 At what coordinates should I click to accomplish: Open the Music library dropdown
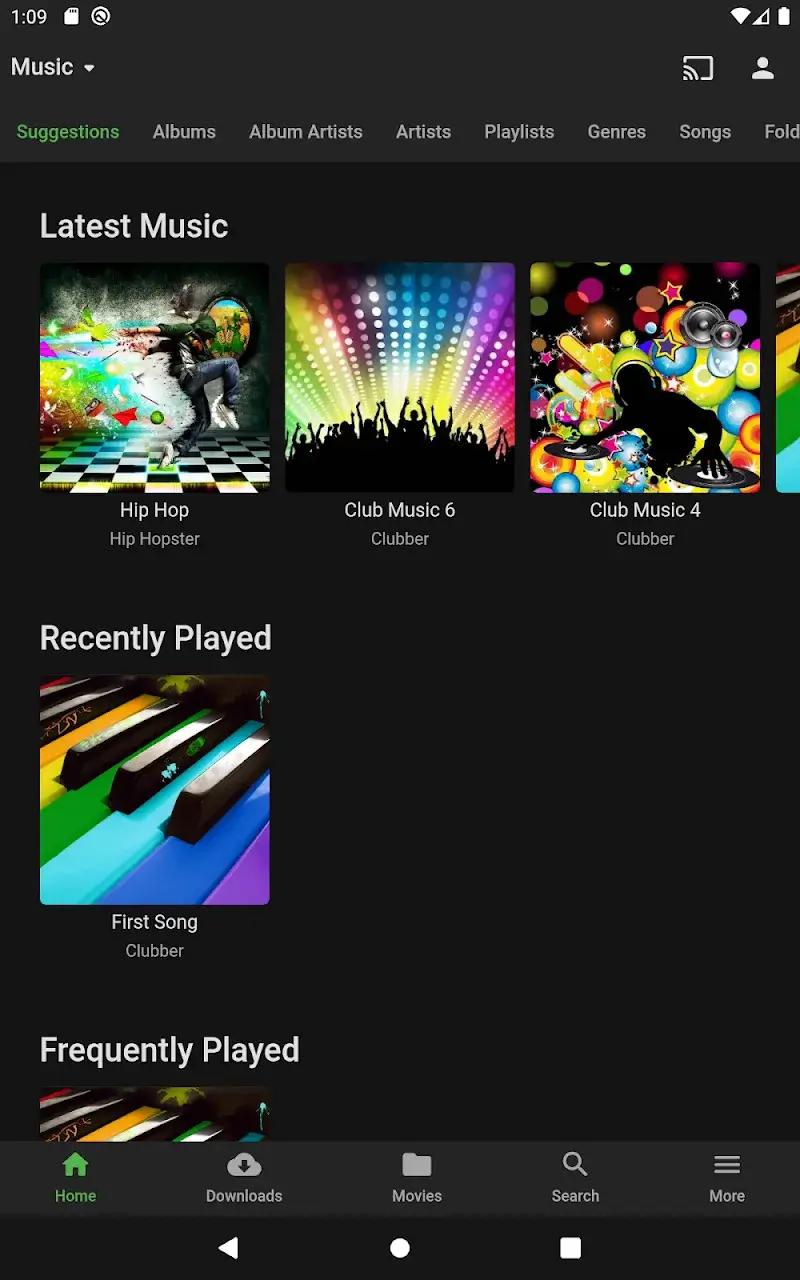[x=53, y=67]
